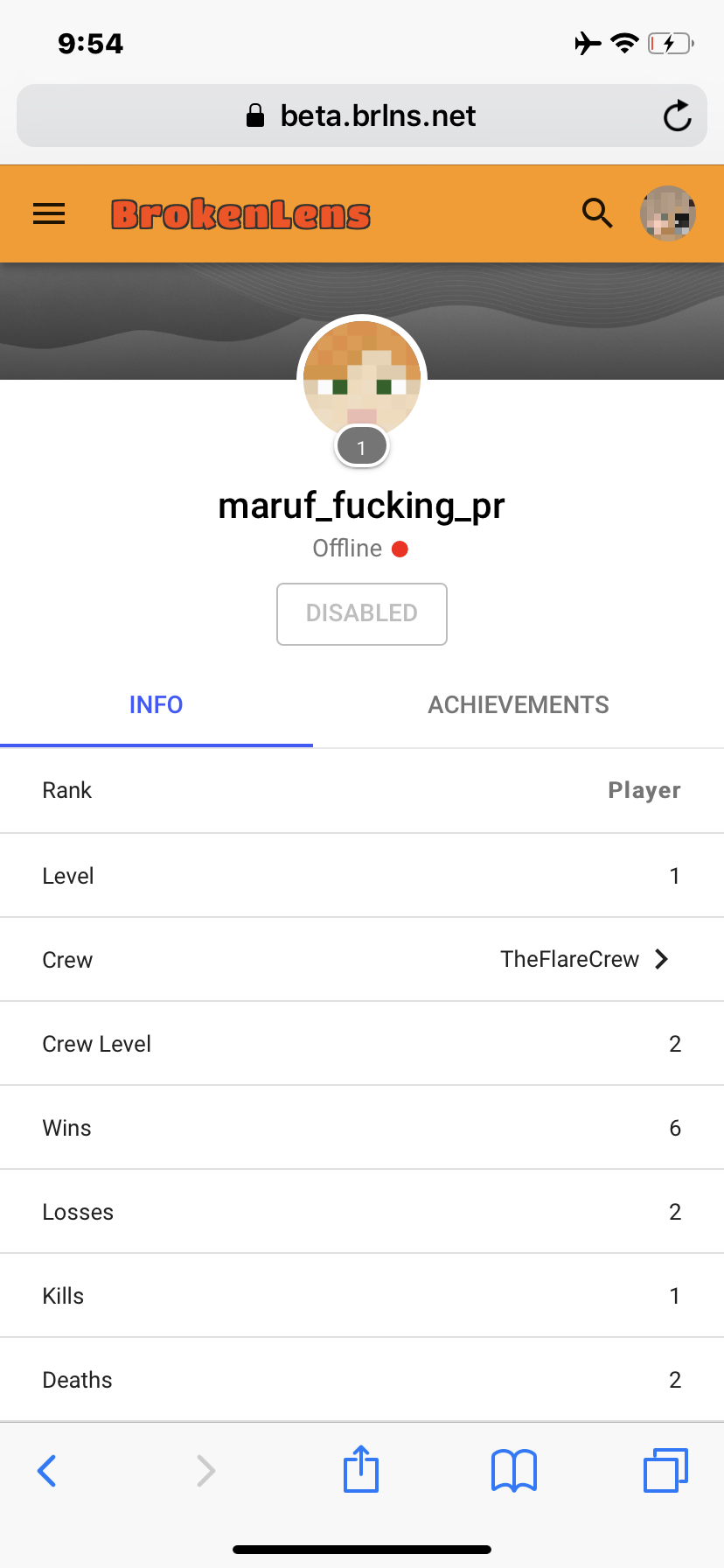
Task: Show open browser tabs
Action: pos(666,1470)
